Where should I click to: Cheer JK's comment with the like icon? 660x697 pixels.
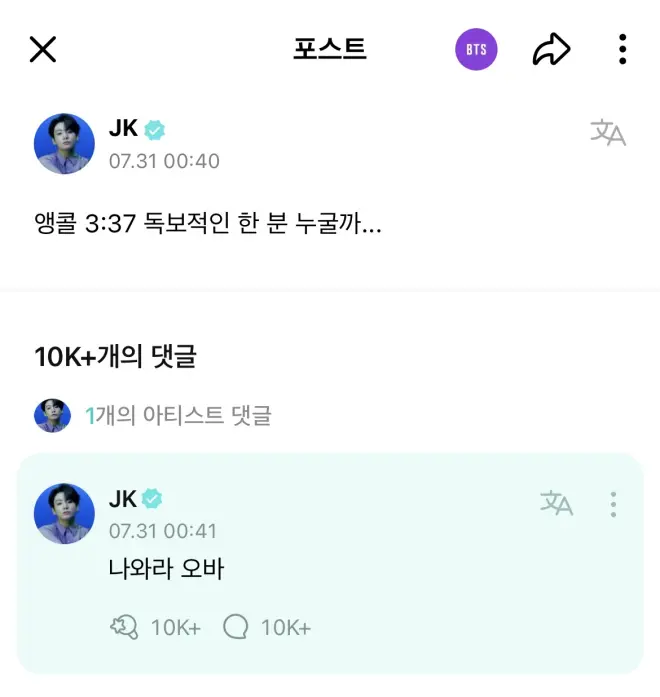(x=124, y=627)
